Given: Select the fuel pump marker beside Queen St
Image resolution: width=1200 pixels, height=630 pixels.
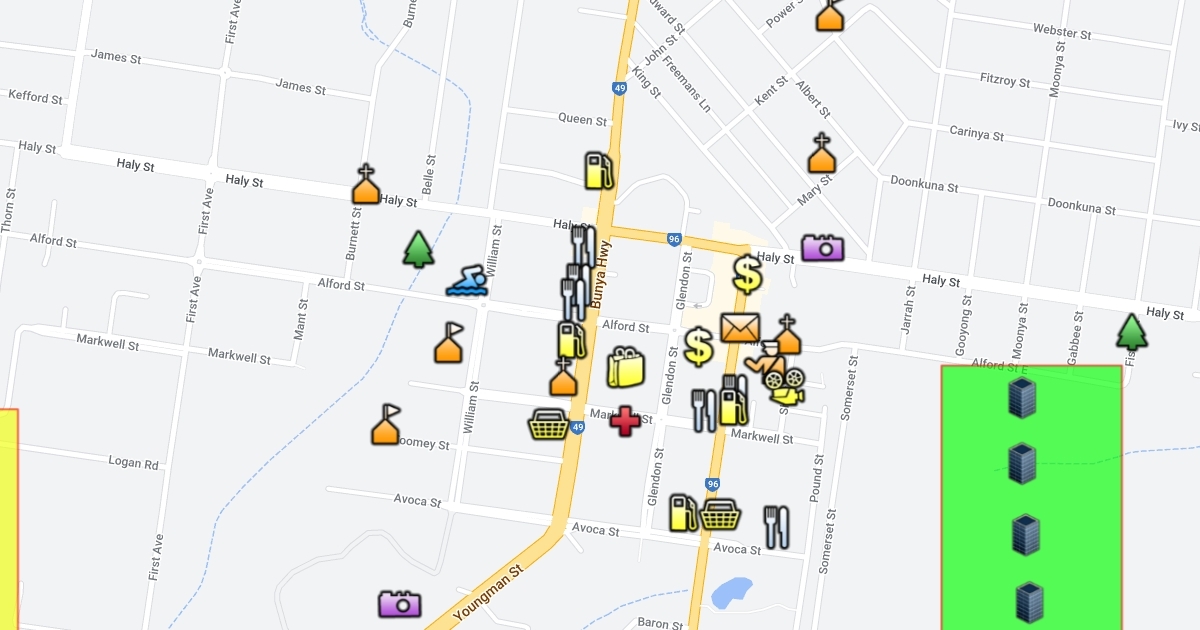Looking at the screenshot, I should 598,170.
